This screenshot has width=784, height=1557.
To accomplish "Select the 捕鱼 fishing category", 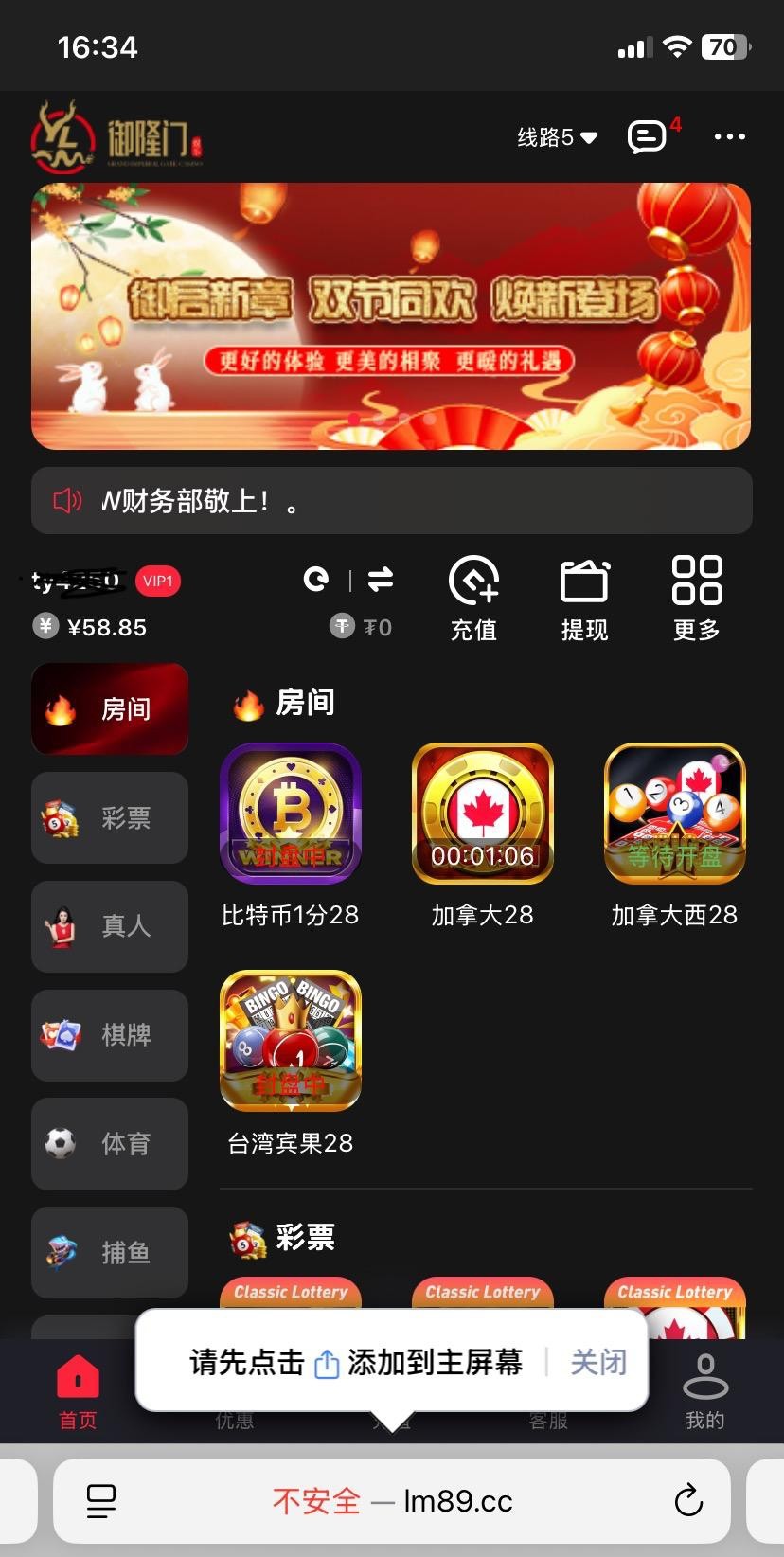I will [x=110, y=1252].
